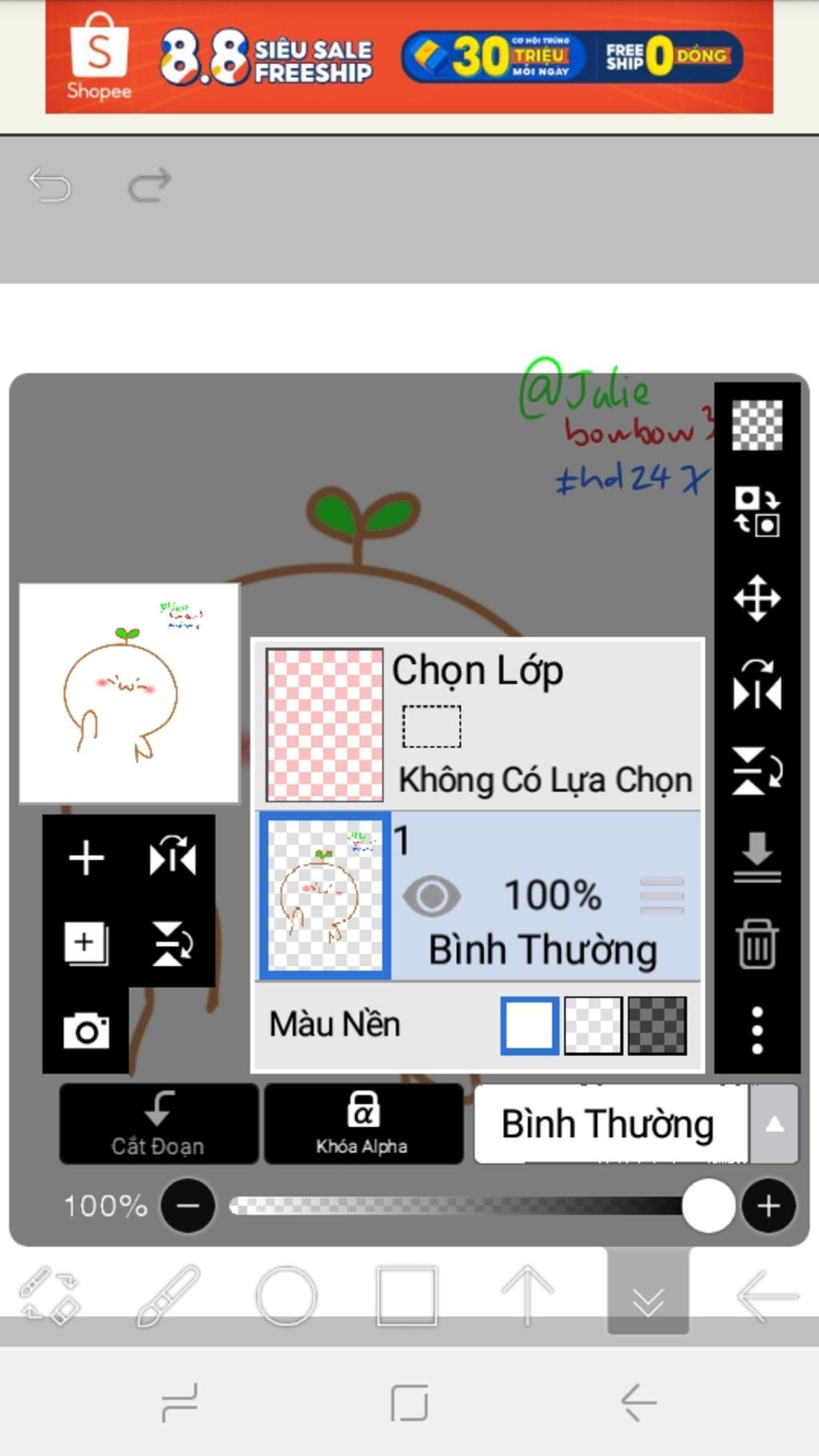The image size is (819, 1456).
Task: Add layer from camera
Action: click(x=86, y=1030)
